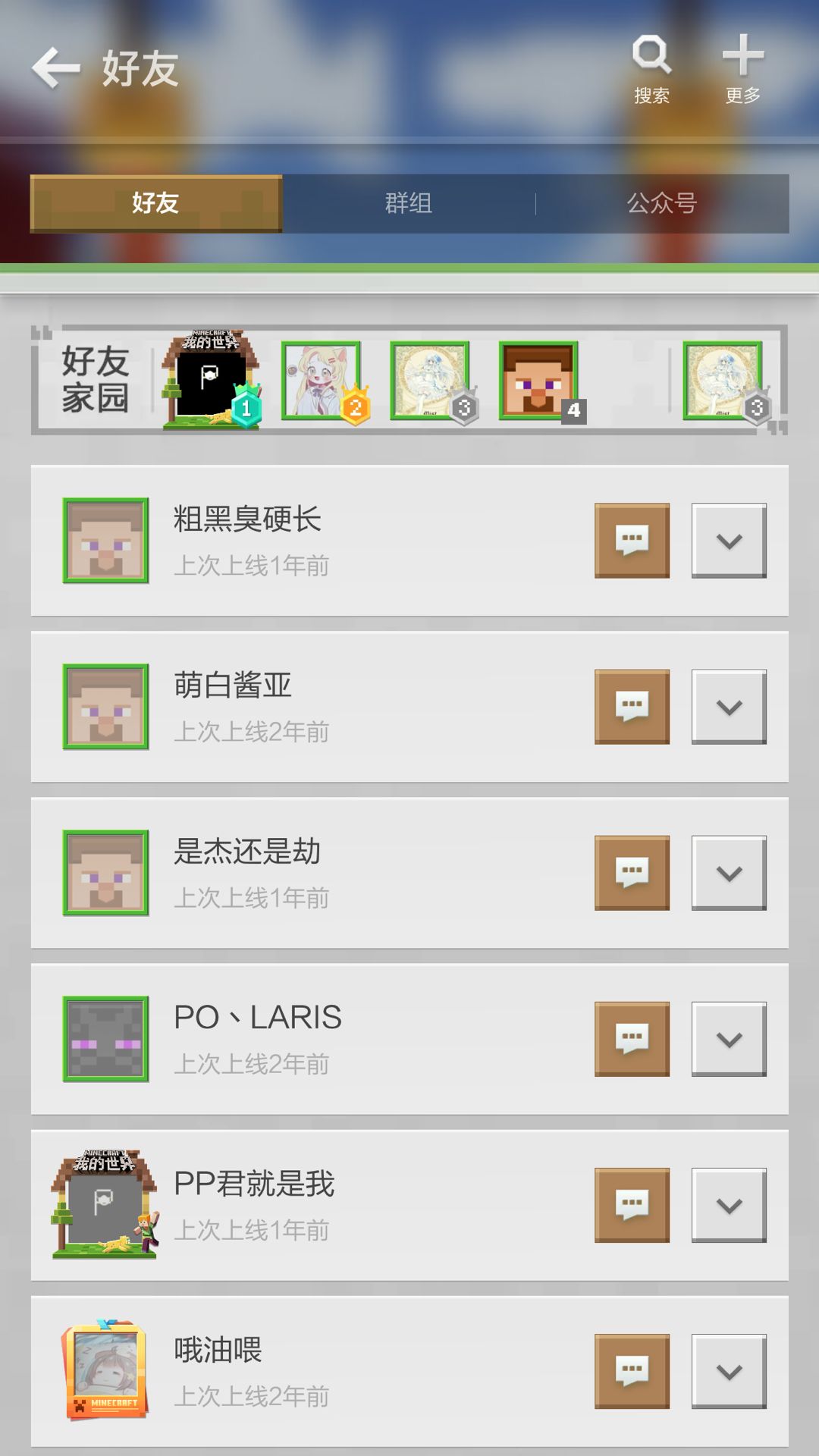Open chat with 萌白酱亚

click(x=632, y=707)
